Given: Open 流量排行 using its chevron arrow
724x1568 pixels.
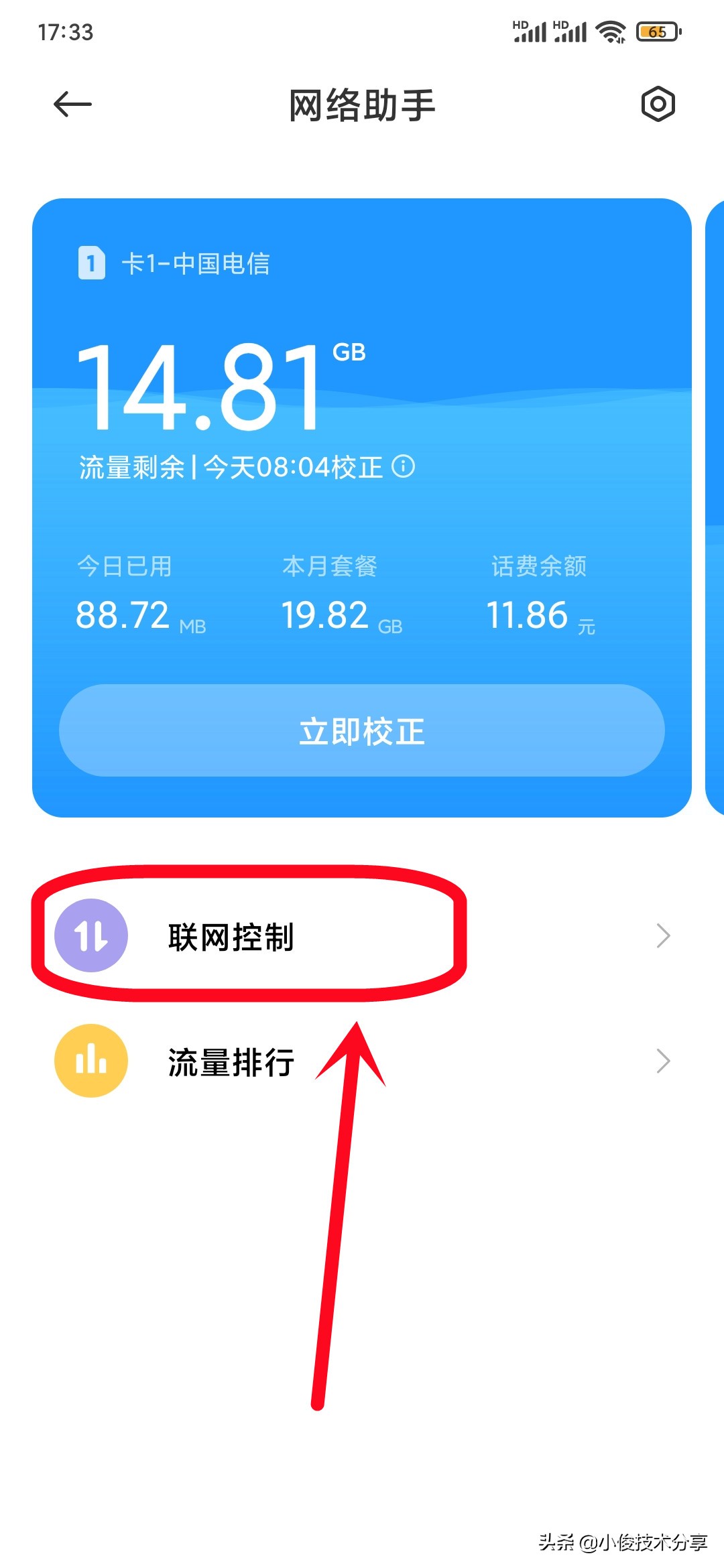Looking at the screenshot, I should (x=662, y=1060).
